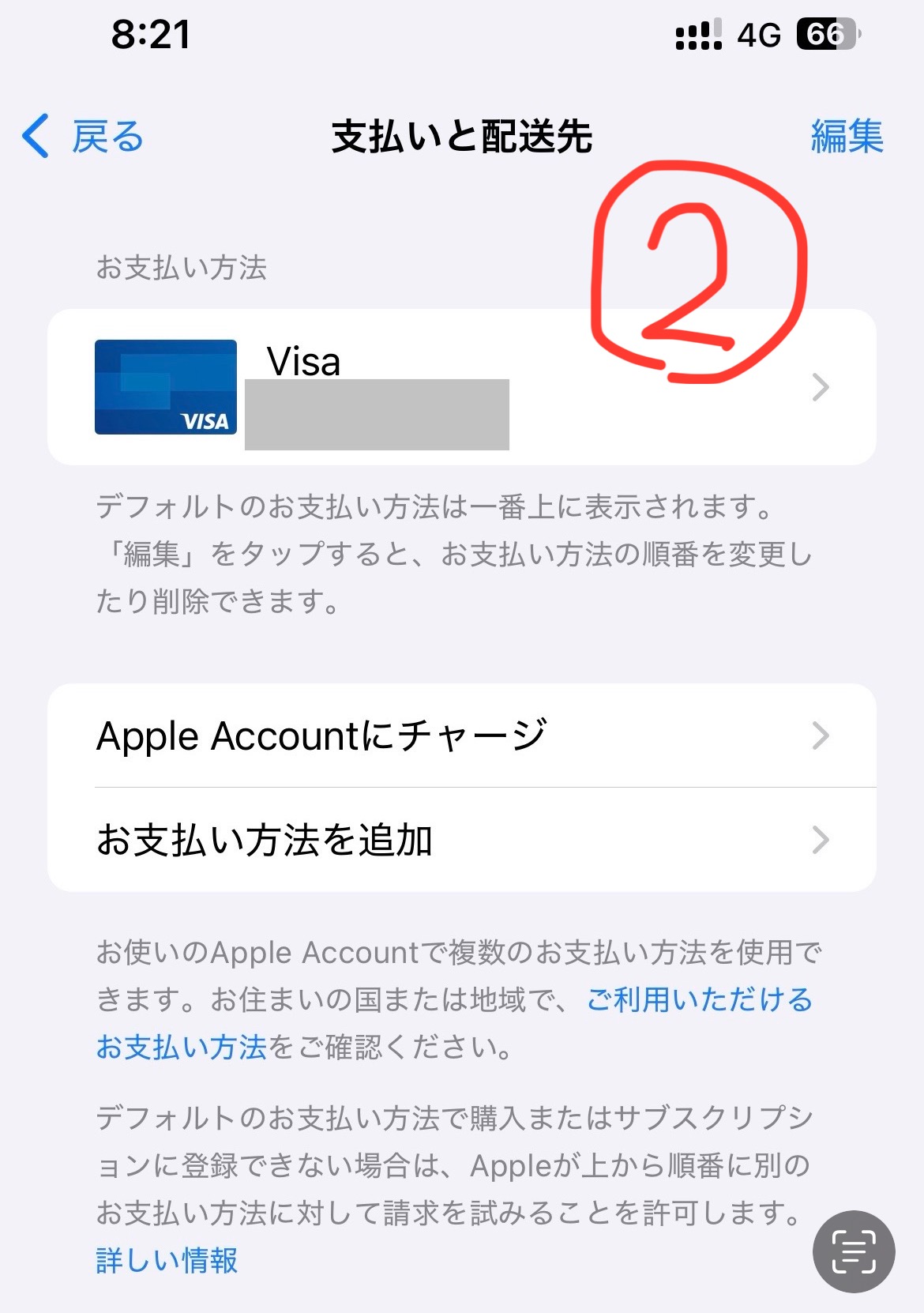Go back with the 戻る button
Viewport: 924px width, 1313px height.
(x=83, y=137)
